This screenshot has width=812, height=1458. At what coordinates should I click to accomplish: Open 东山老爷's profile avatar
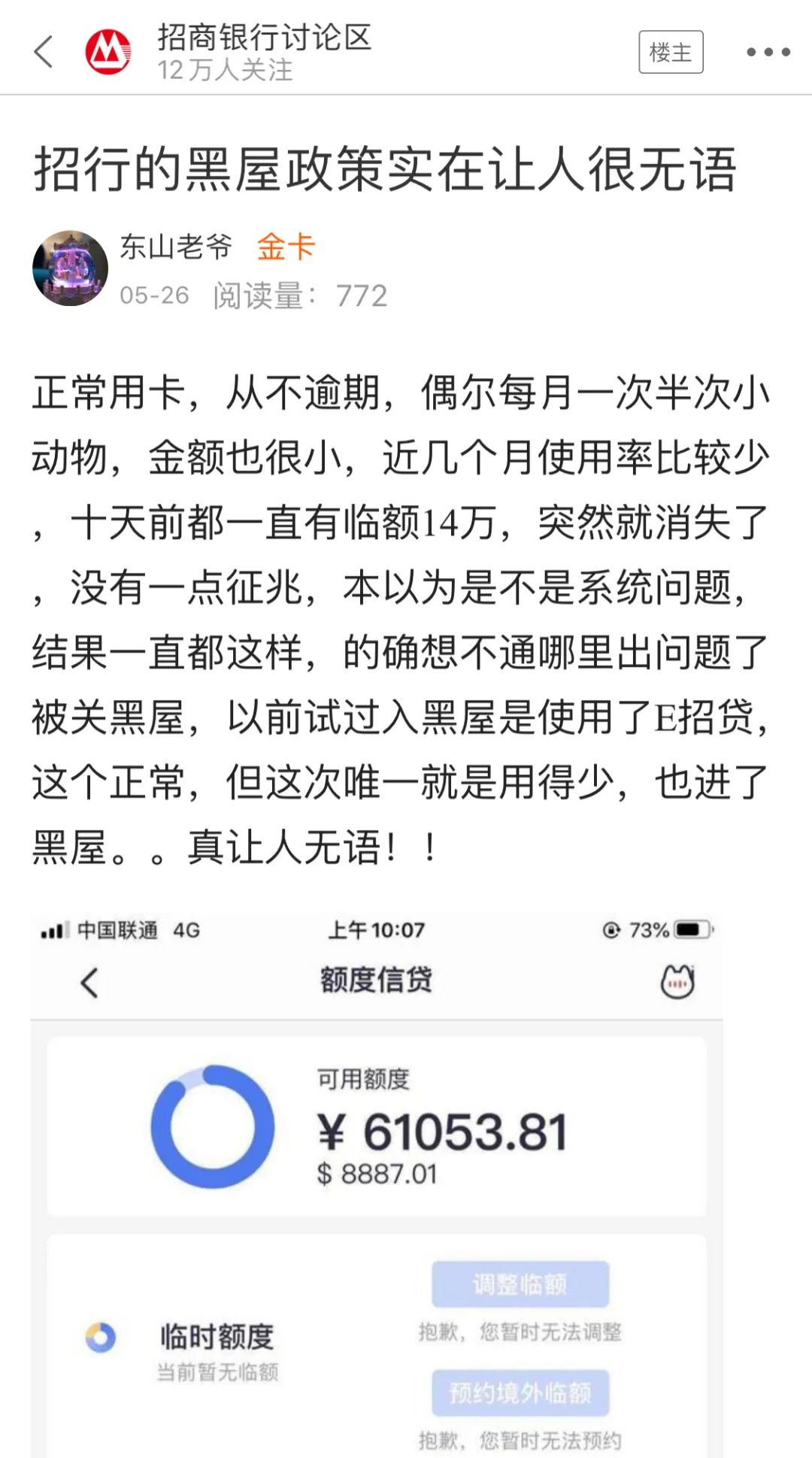click(70, 268)
